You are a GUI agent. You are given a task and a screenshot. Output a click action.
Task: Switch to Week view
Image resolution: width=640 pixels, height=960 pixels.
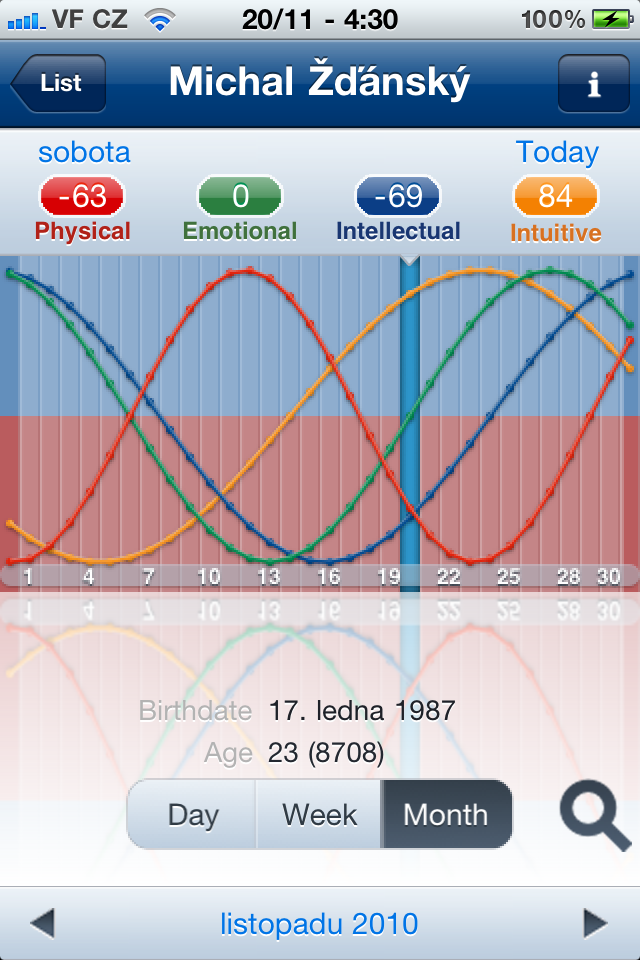click(319, 815)
